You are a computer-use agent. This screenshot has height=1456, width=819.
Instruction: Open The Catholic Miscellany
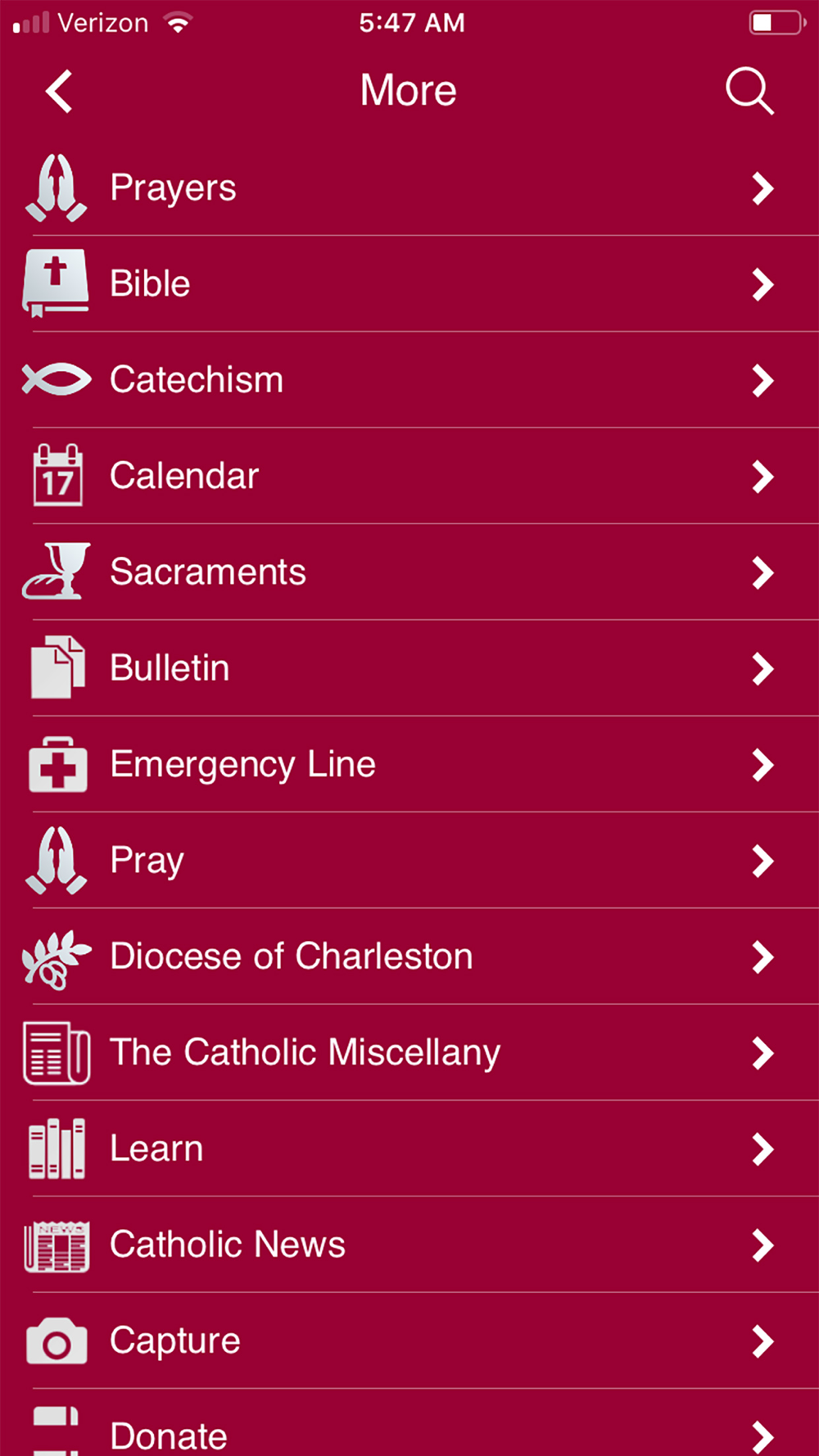click(x=409, y=1052)
